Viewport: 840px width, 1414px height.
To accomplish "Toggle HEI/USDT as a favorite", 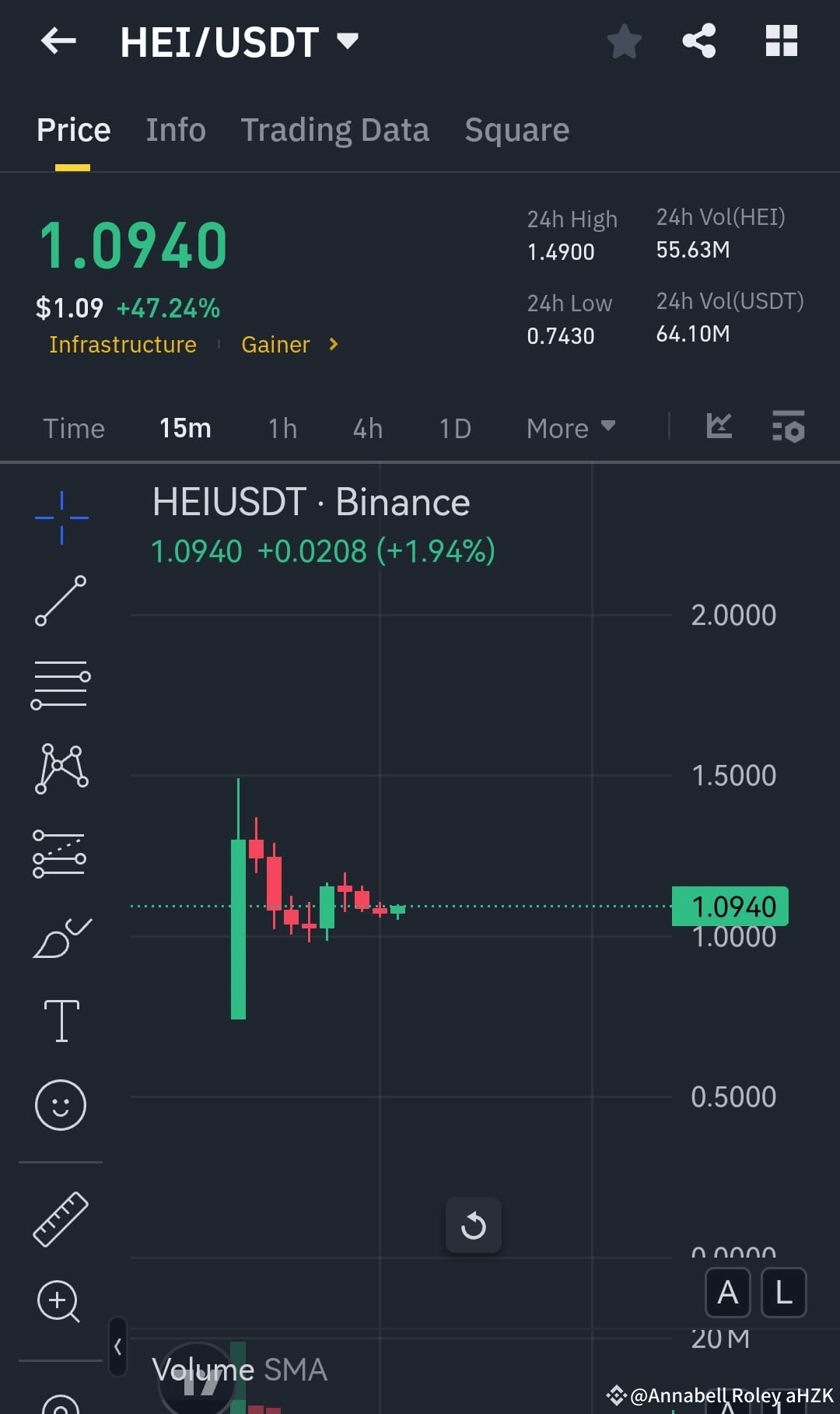I will (625, 43).
